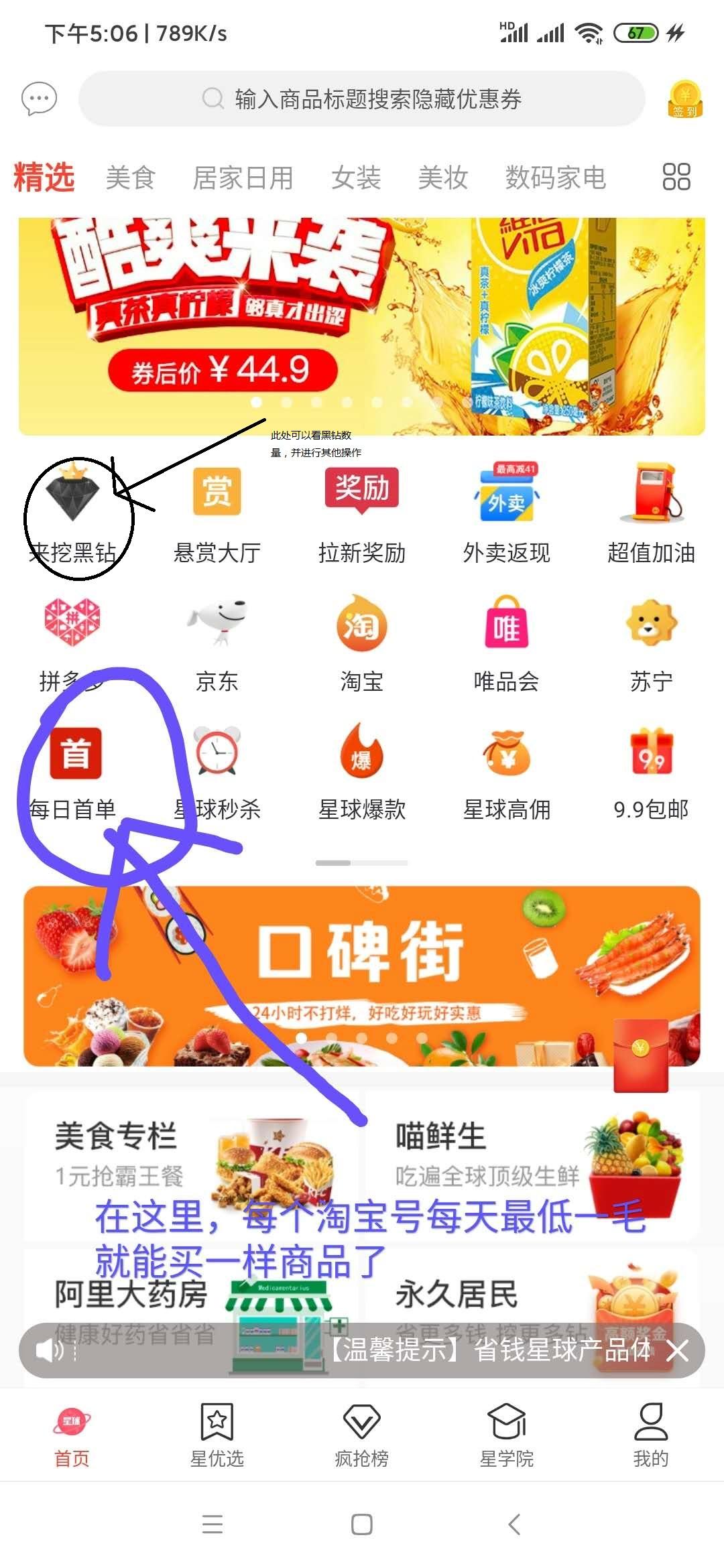724x1568 pixels.
Task: Switch to the 疯抢榜 tab
Action: (x=362, y=1435)
